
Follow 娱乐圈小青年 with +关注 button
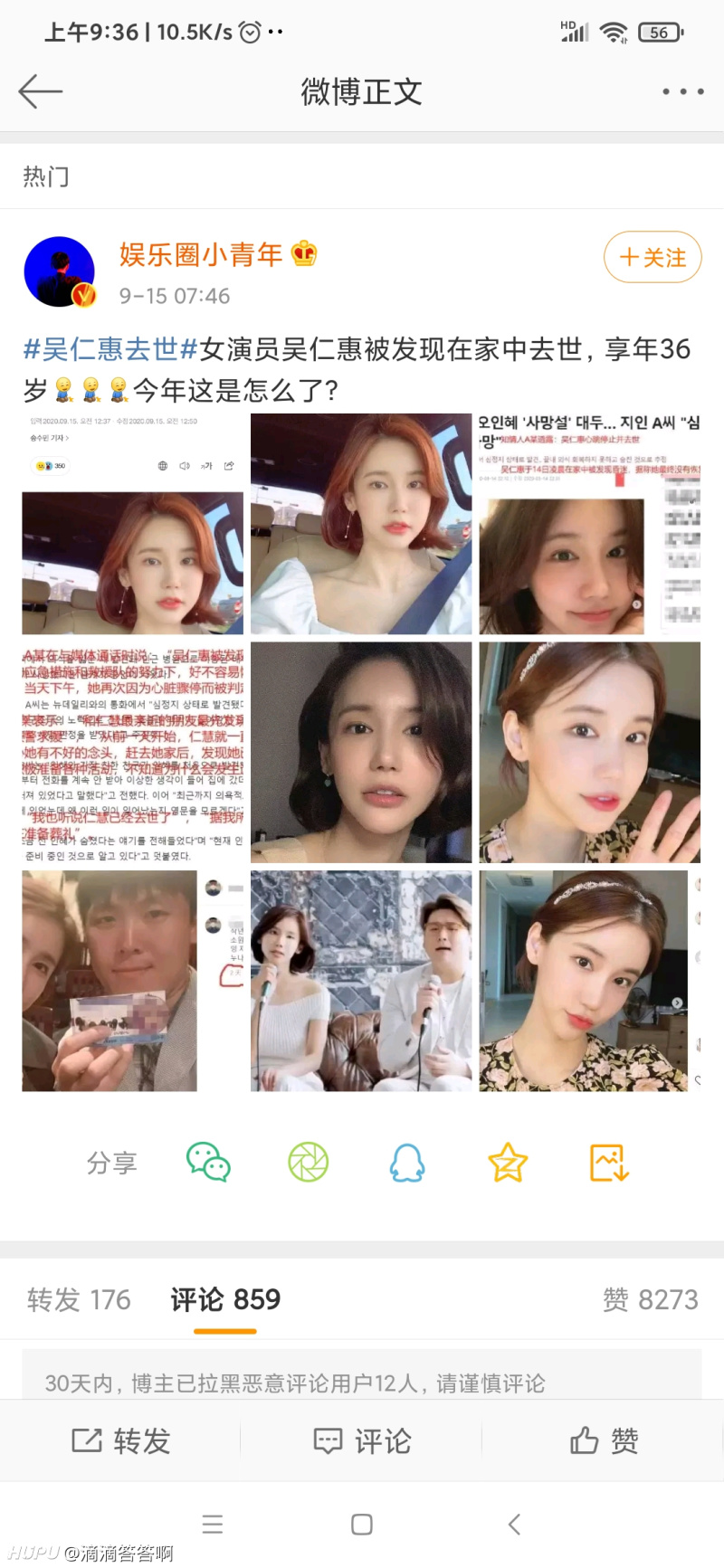click(653, 258)
